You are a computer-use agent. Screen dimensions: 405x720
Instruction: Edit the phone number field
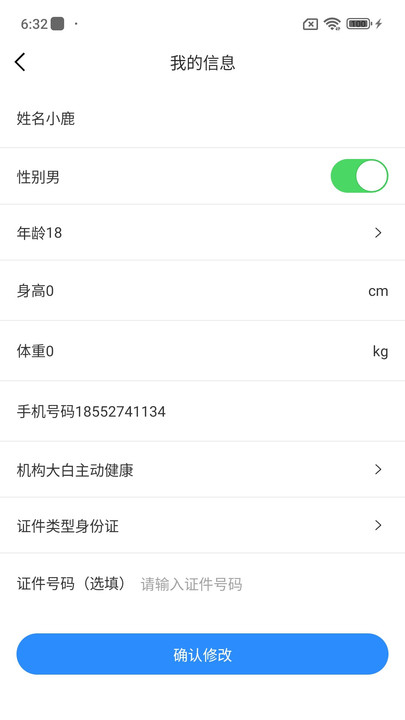(x=202, y=411)
